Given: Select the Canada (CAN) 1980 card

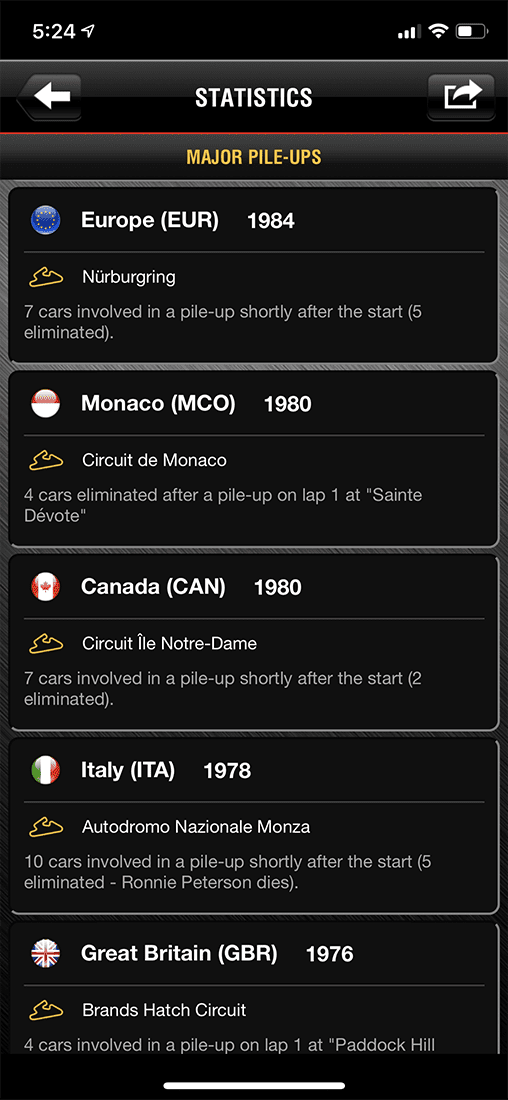Looking at the screenshot, I should point(254,641).
